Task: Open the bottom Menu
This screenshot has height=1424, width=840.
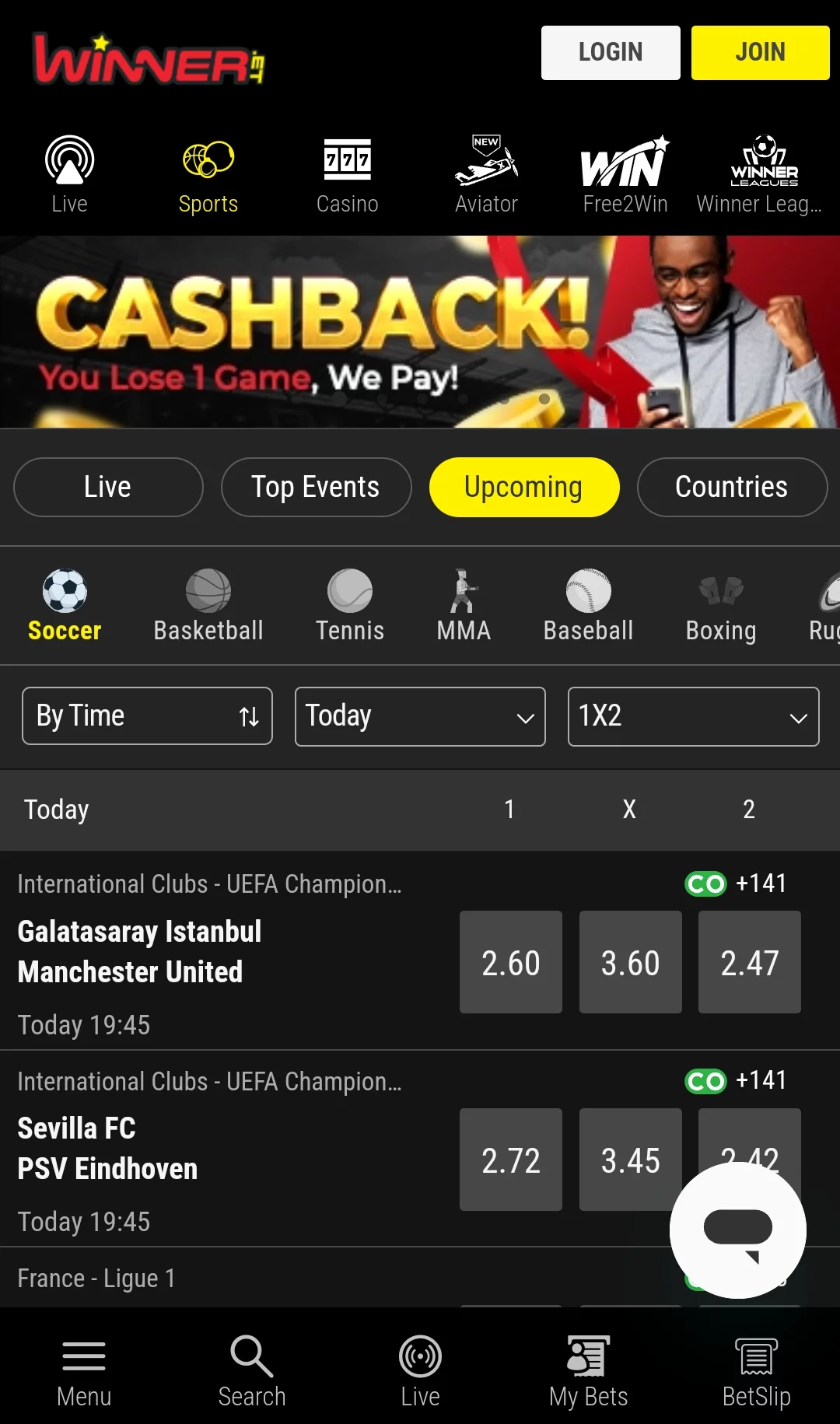Action: [84, 1373]
